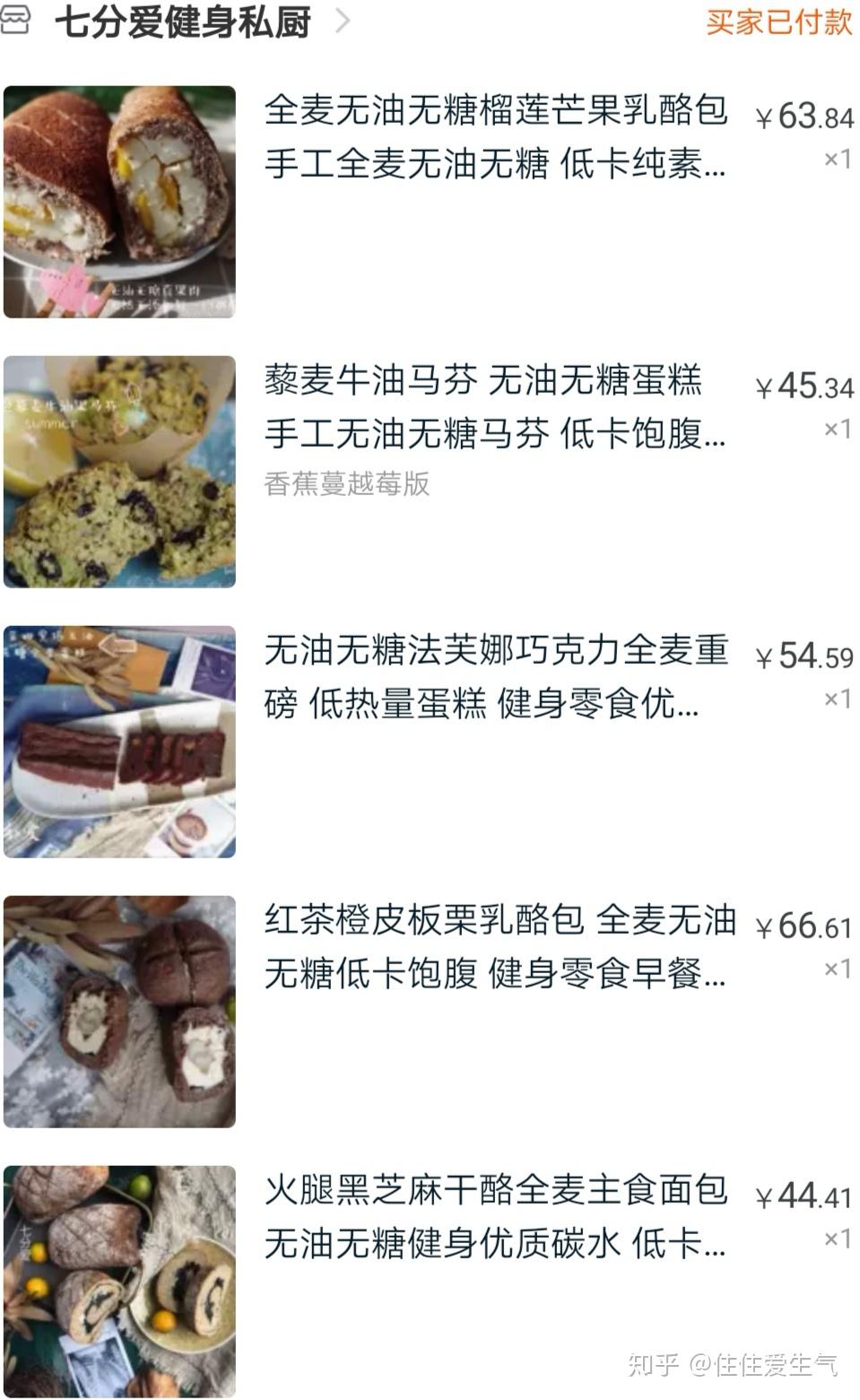This screenshot has width=860, height=1400.
Task: Open the 全麦无油无糖榴莲芒果乳酪包 item
Action: pos(494,137)
